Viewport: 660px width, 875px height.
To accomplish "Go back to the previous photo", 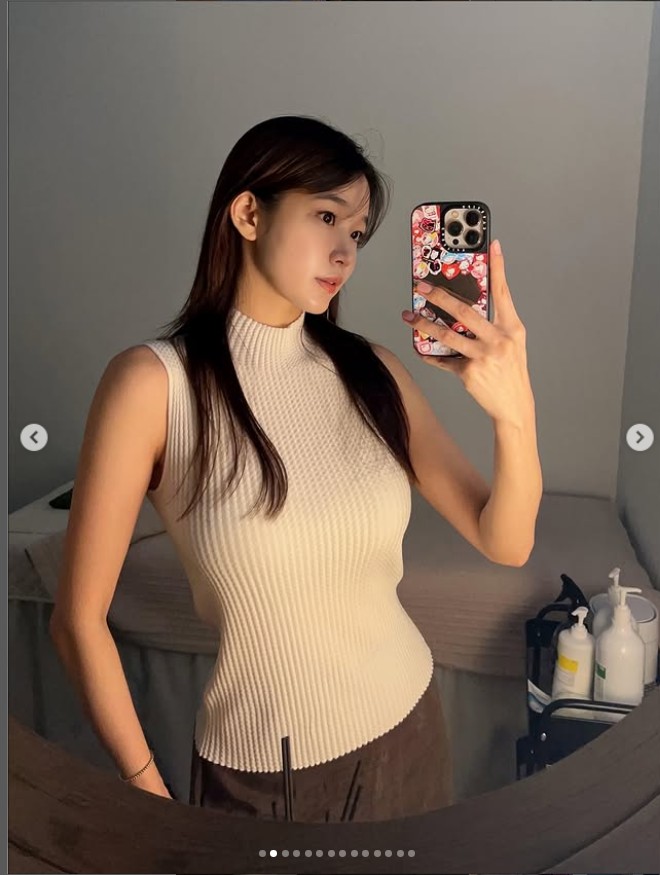I will coord(34,437).
